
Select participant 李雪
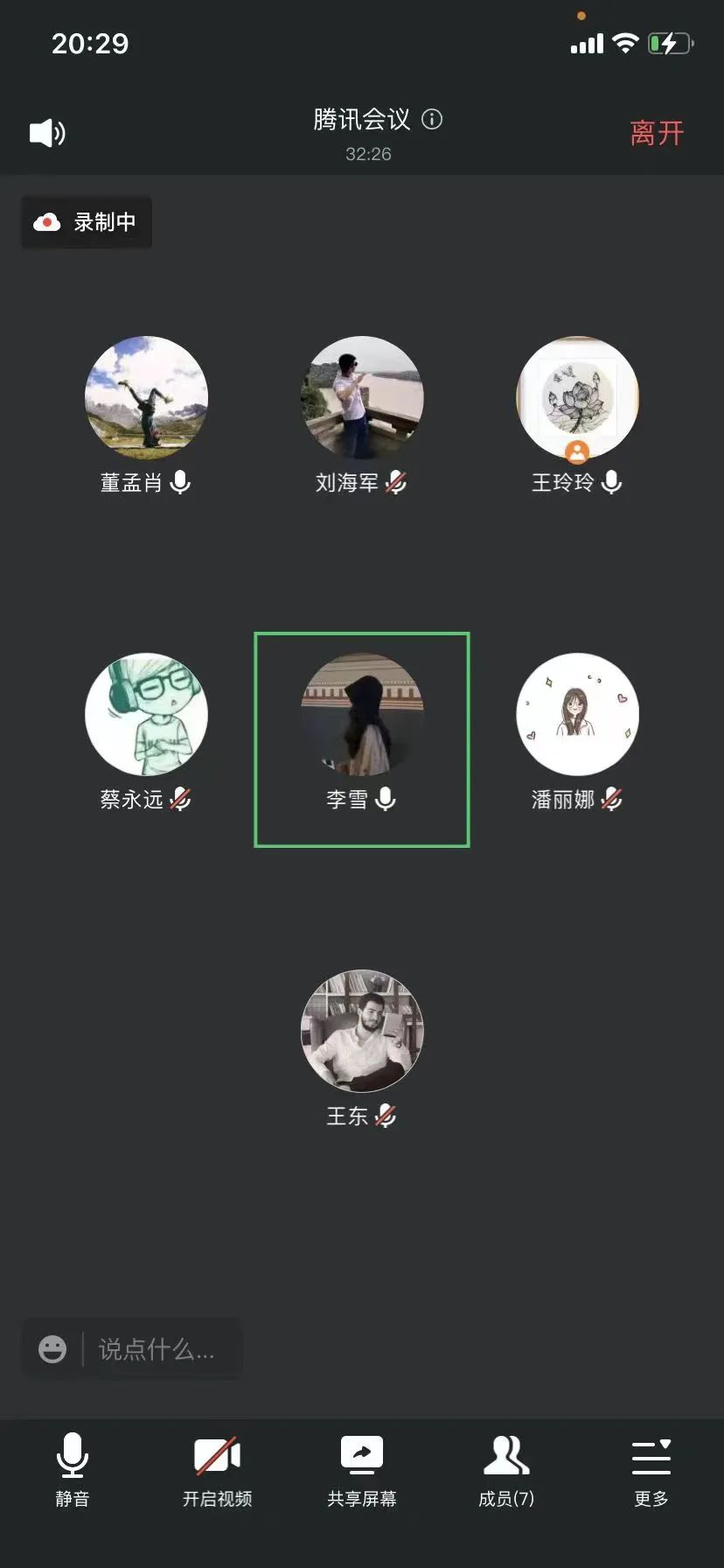click(362, 715)
